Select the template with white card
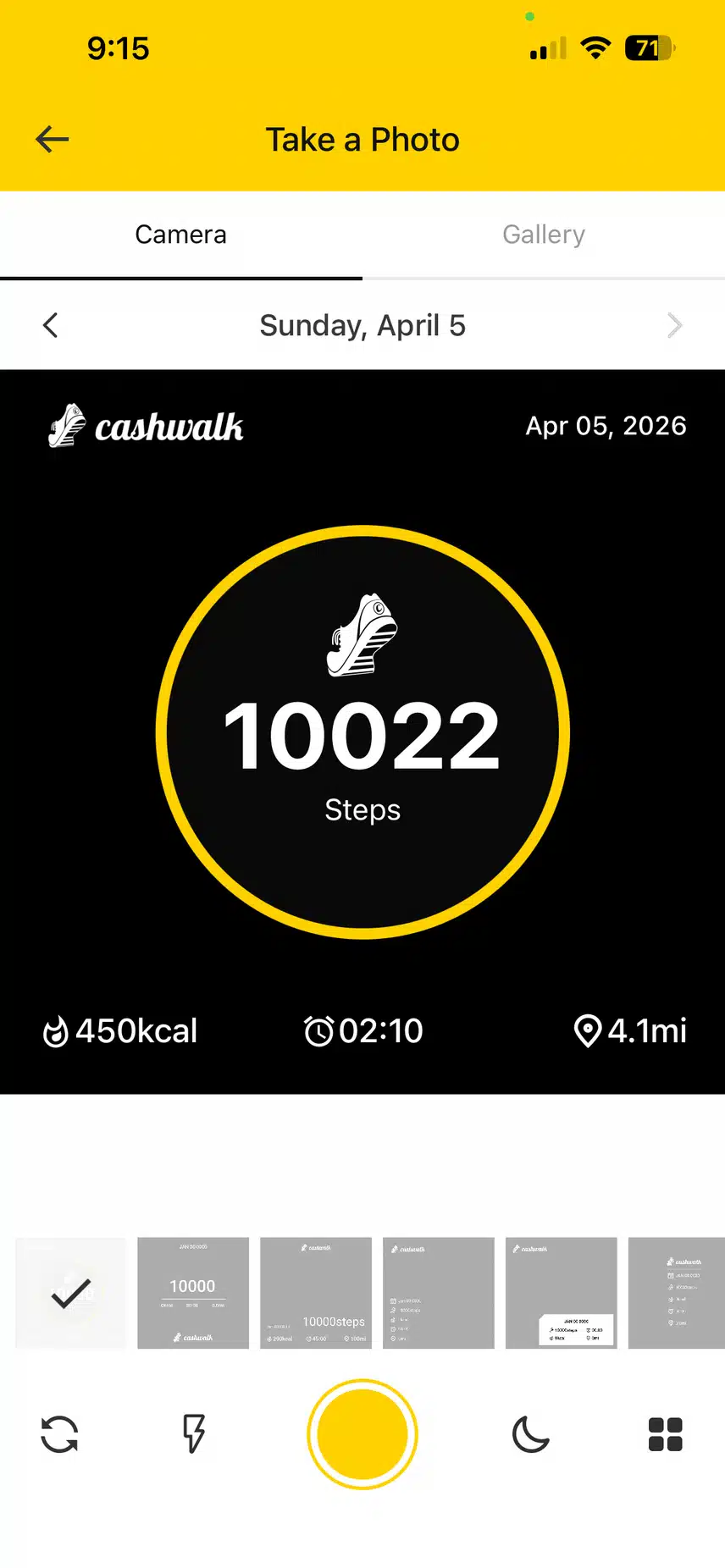725x1568 pixels. [561, 1293]
